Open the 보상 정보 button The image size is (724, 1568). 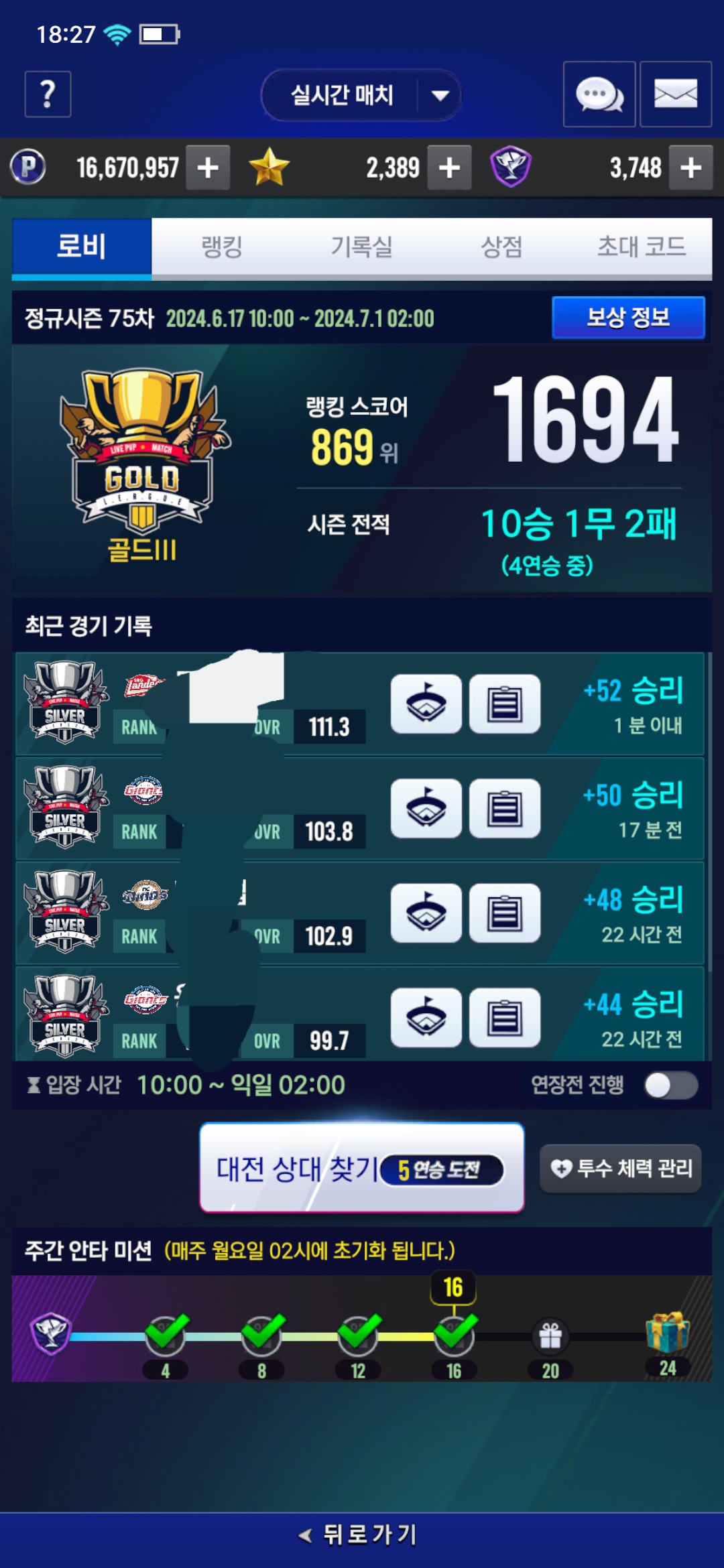[x=629, y=318]
